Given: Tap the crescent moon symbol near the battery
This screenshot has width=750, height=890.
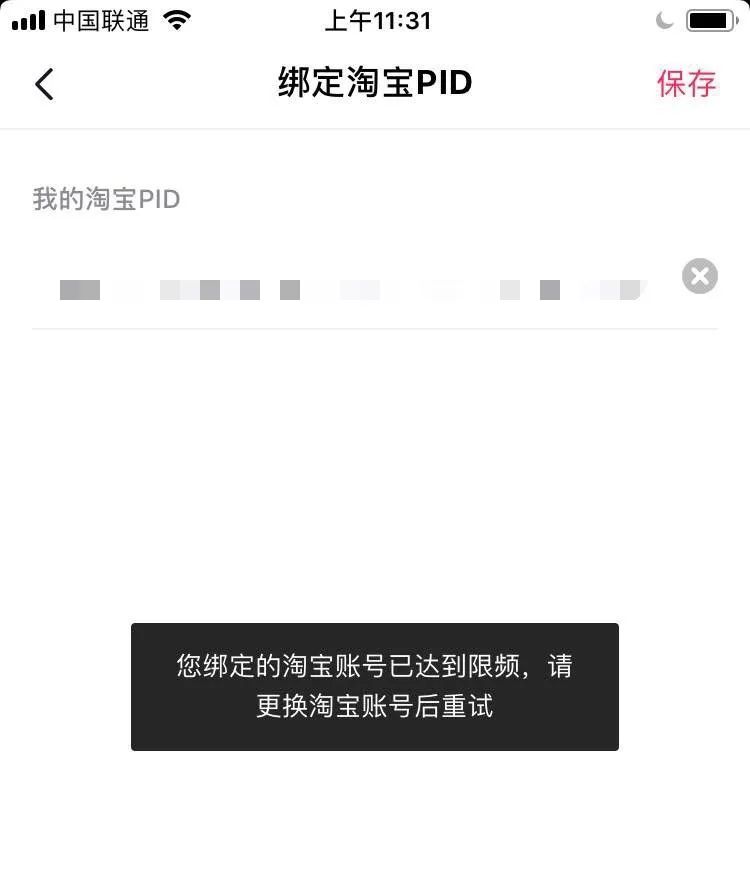Looking at the screenshot, I should pyautogui.click(x=664, y=19).
